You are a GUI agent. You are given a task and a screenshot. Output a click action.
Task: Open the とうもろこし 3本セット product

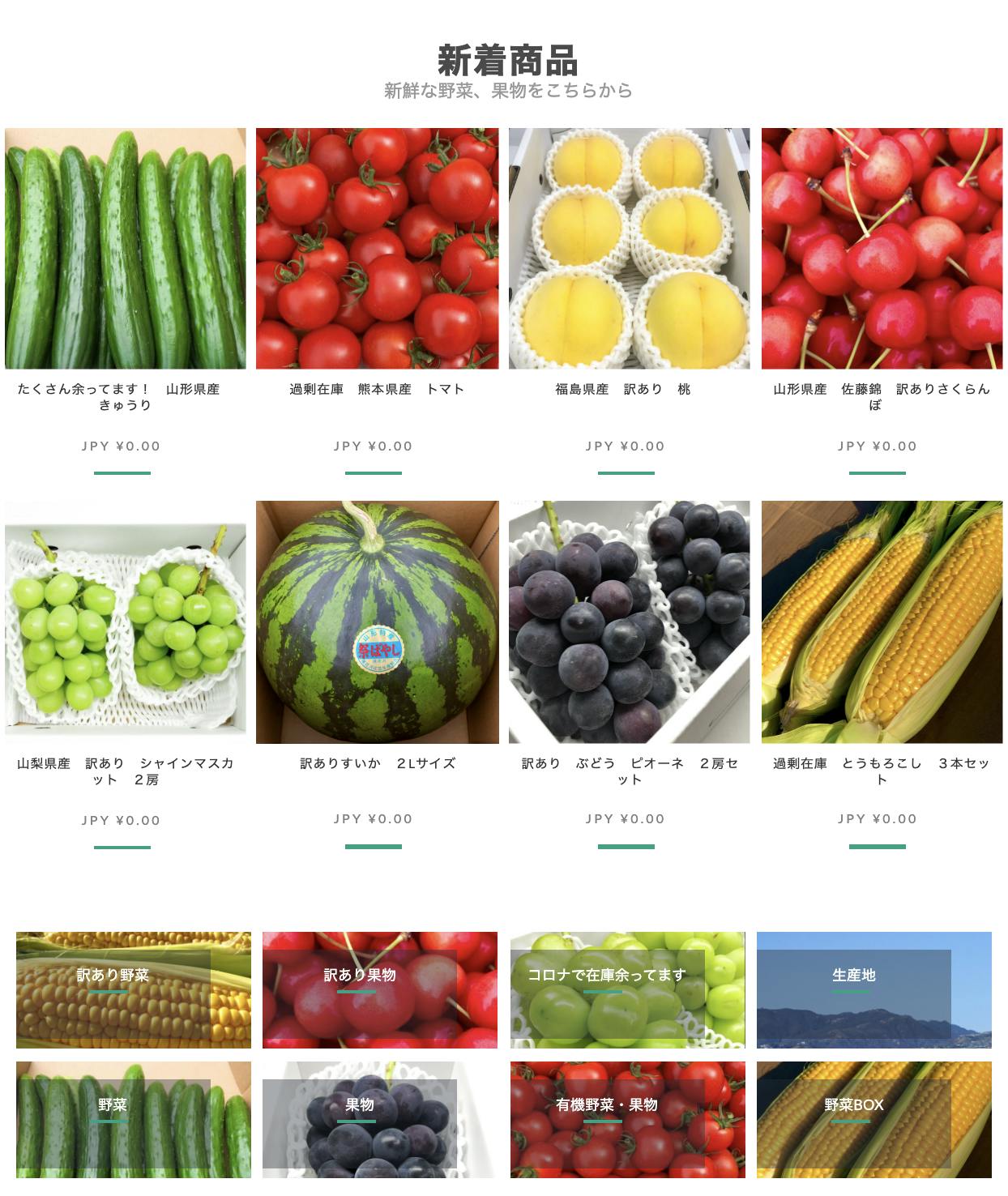(x=882, y=621)
